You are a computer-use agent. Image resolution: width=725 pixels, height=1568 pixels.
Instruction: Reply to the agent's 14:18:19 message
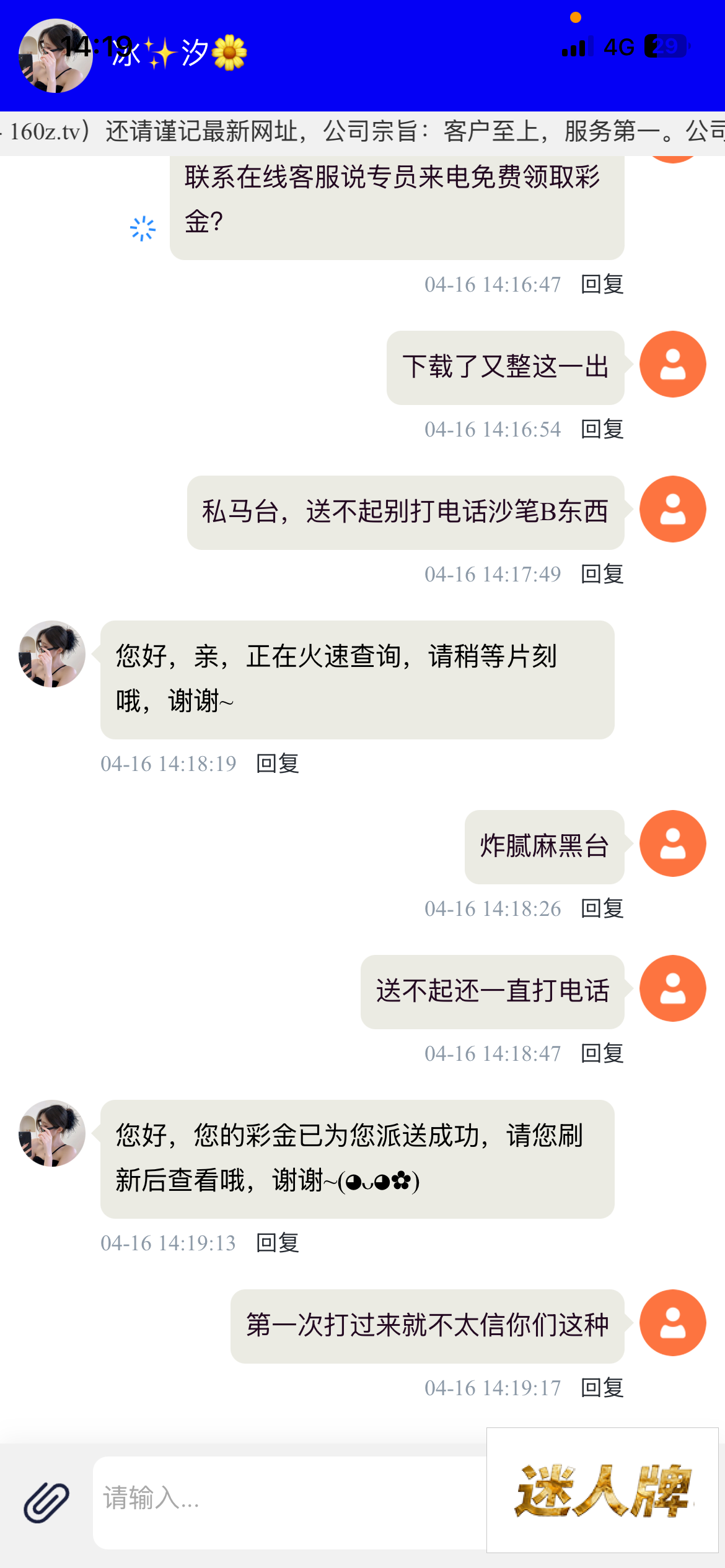coord(277,764)
